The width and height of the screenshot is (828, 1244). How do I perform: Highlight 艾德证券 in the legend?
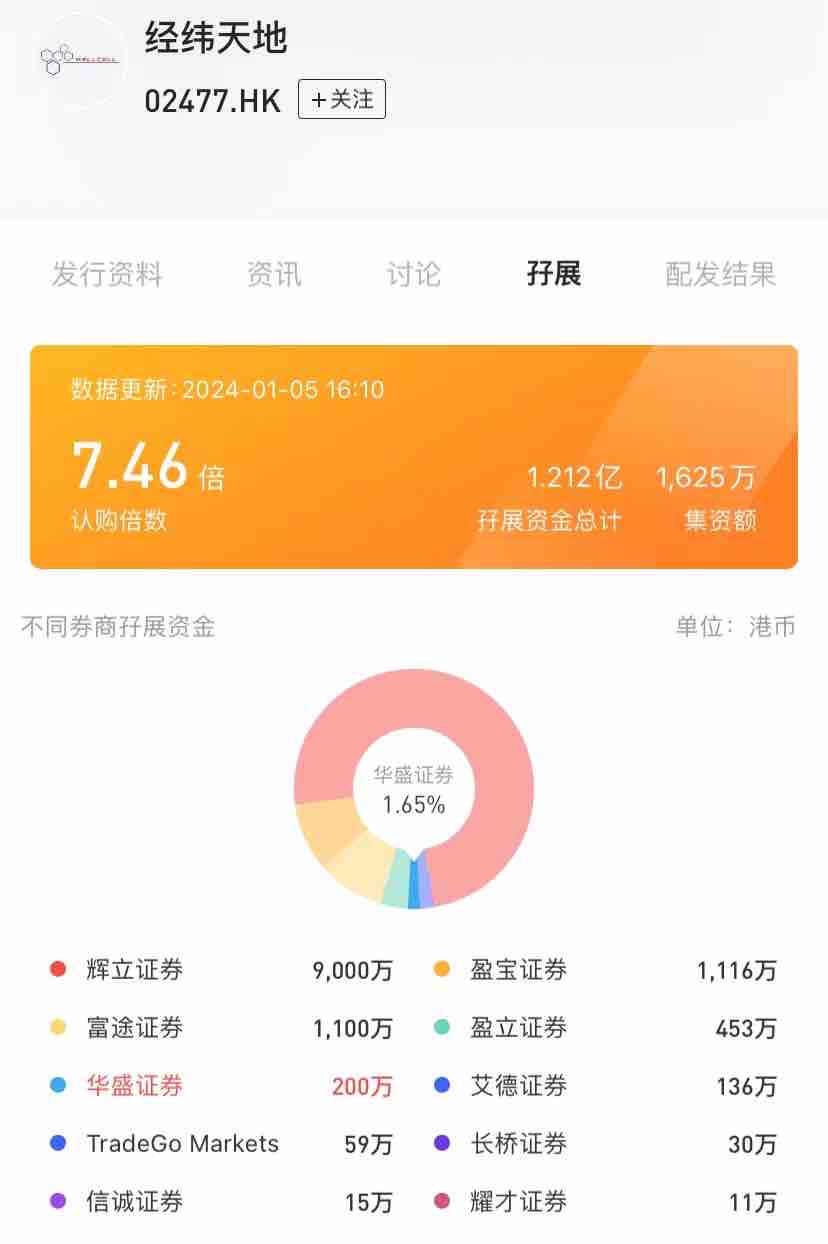coord(518,1086)
